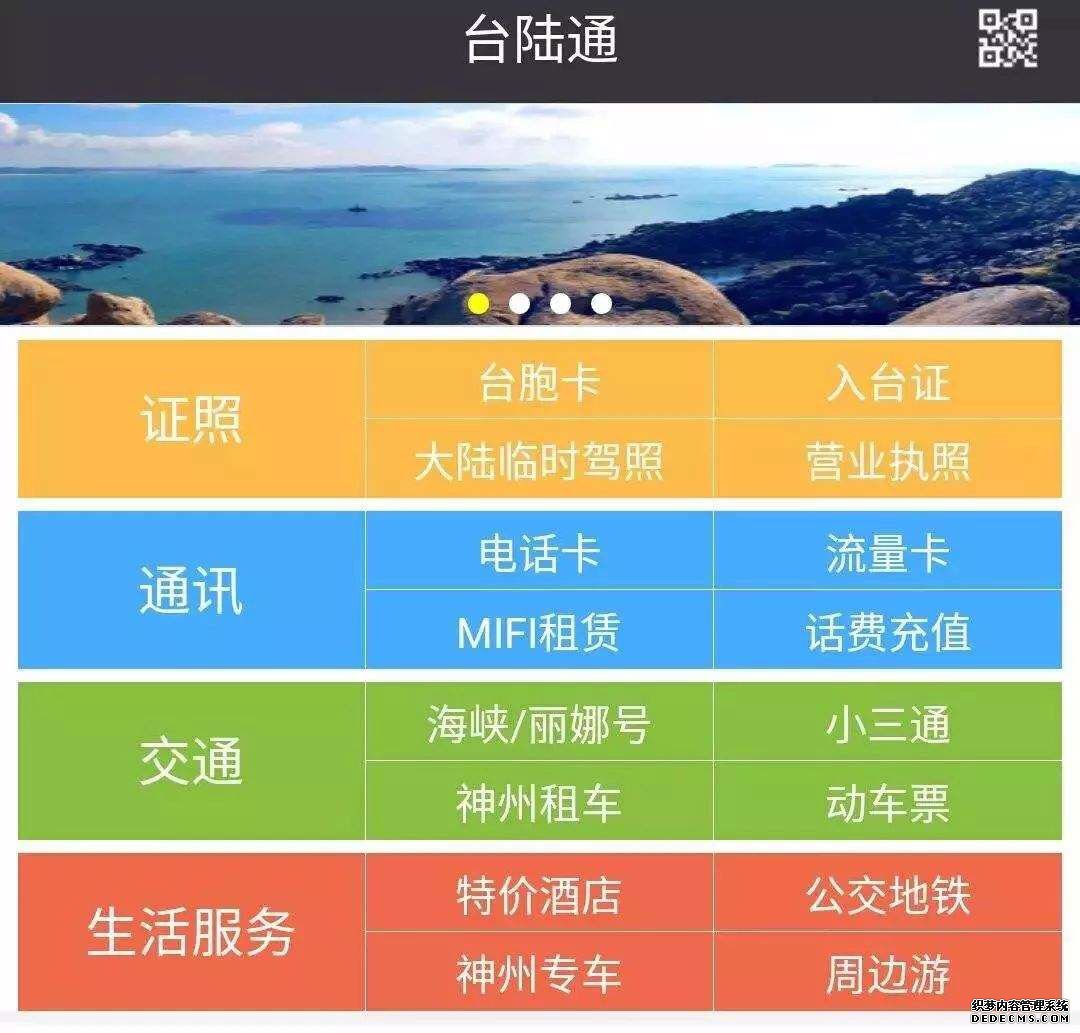Open 神州专车 service
Screen dimensions: 1080x1033
point(539,973)
